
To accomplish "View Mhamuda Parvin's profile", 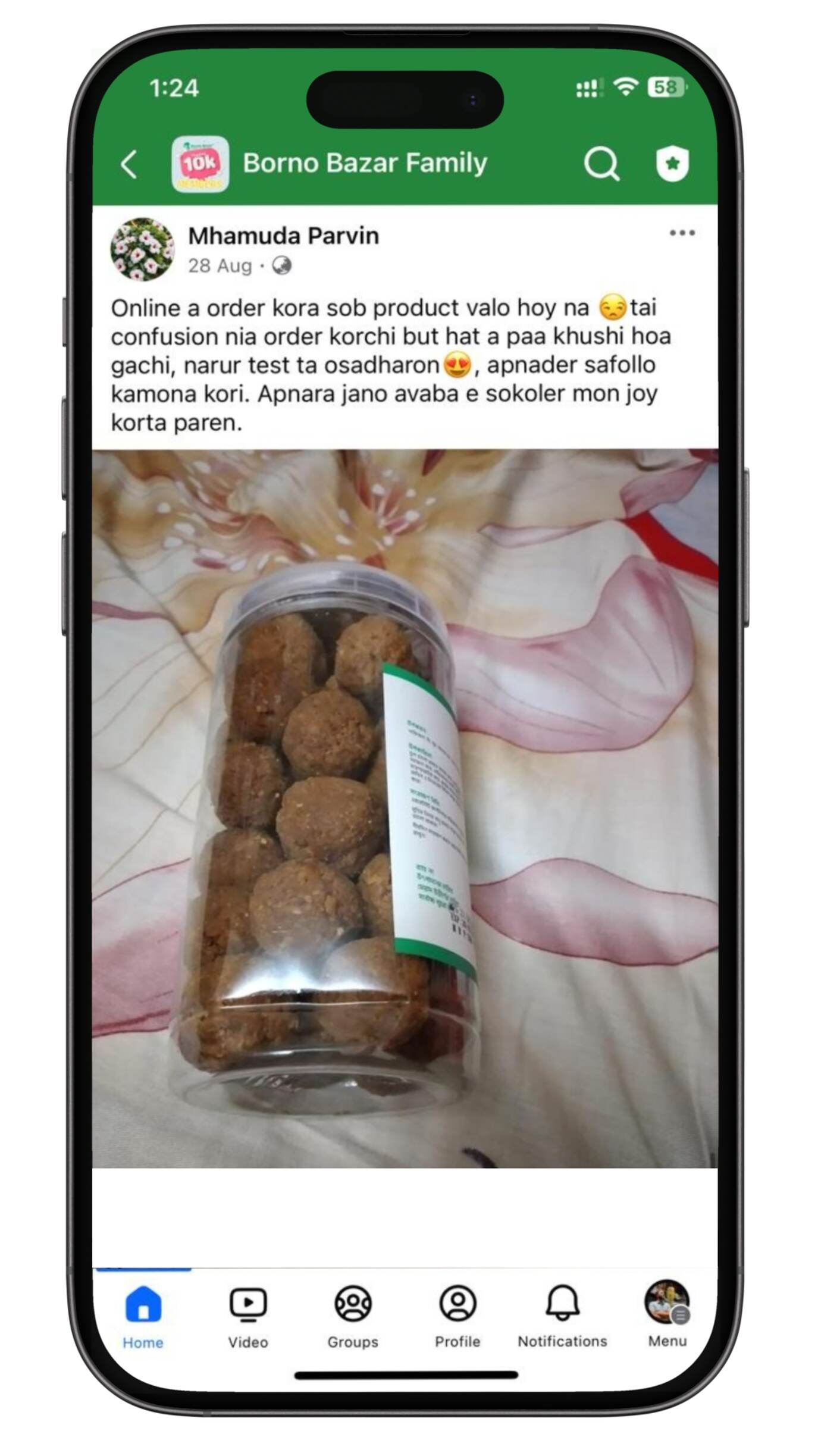I will (283, 236).
